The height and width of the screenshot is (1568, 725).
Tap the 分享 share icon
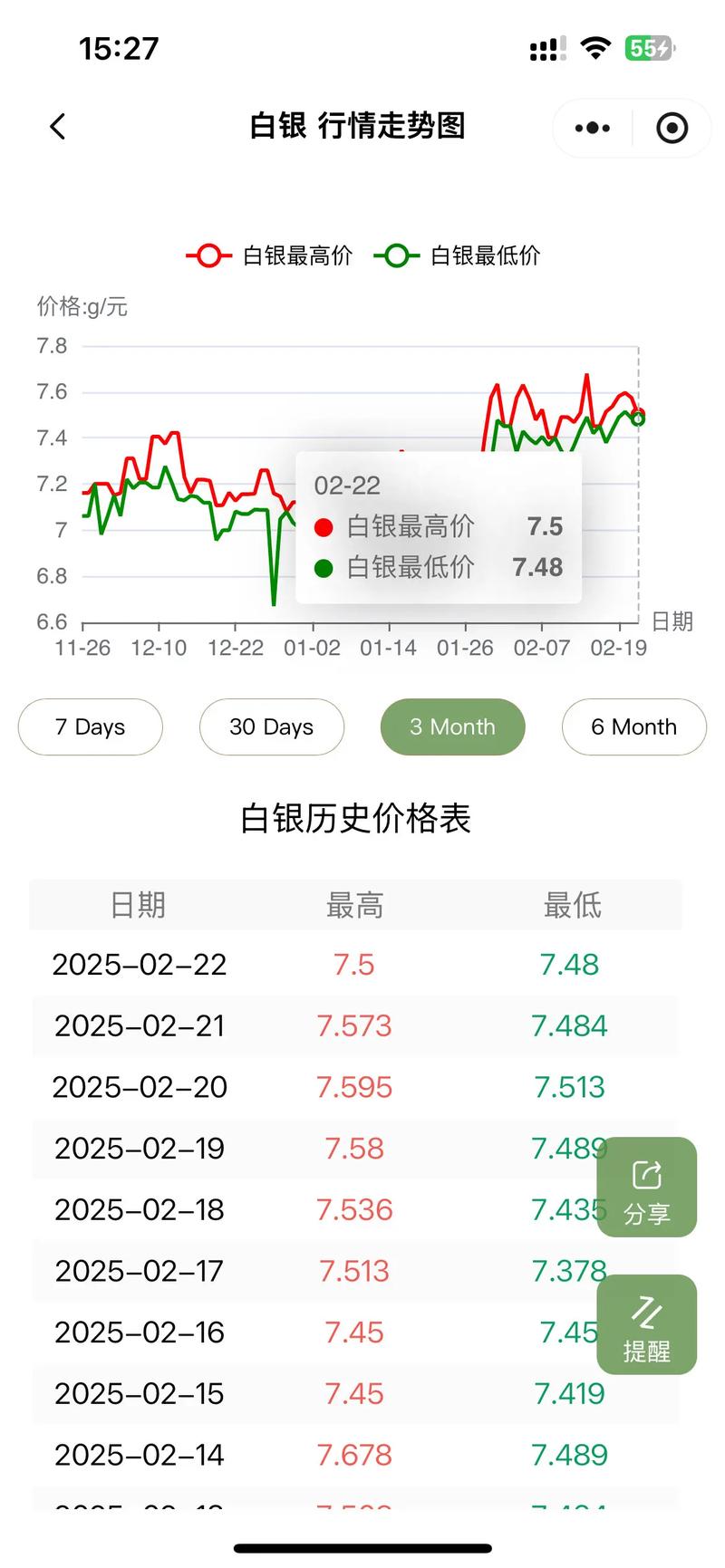646,1188
